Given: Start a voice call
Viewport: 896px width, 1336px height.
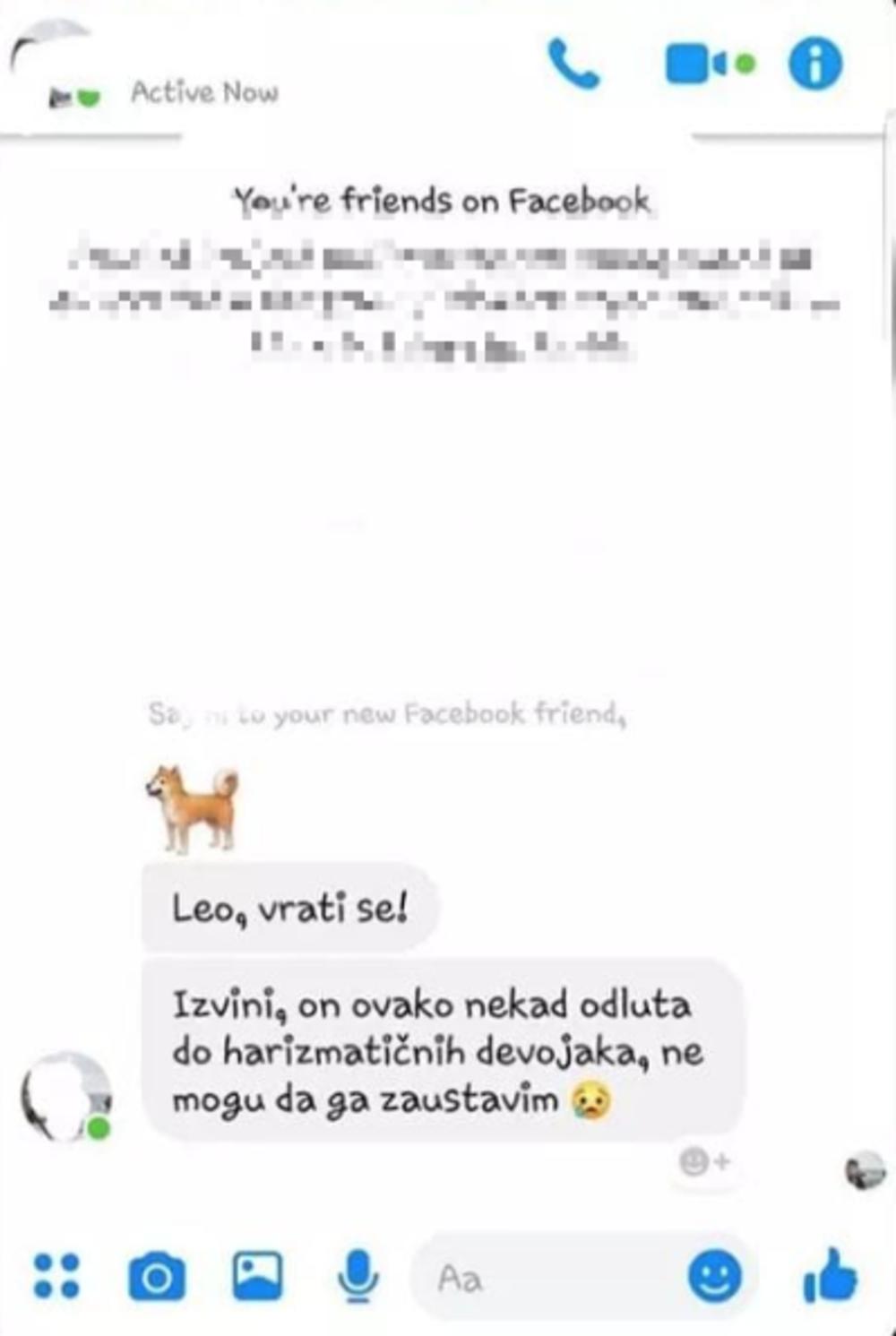Looking at the screenshot, I should (x=573, y=64).
